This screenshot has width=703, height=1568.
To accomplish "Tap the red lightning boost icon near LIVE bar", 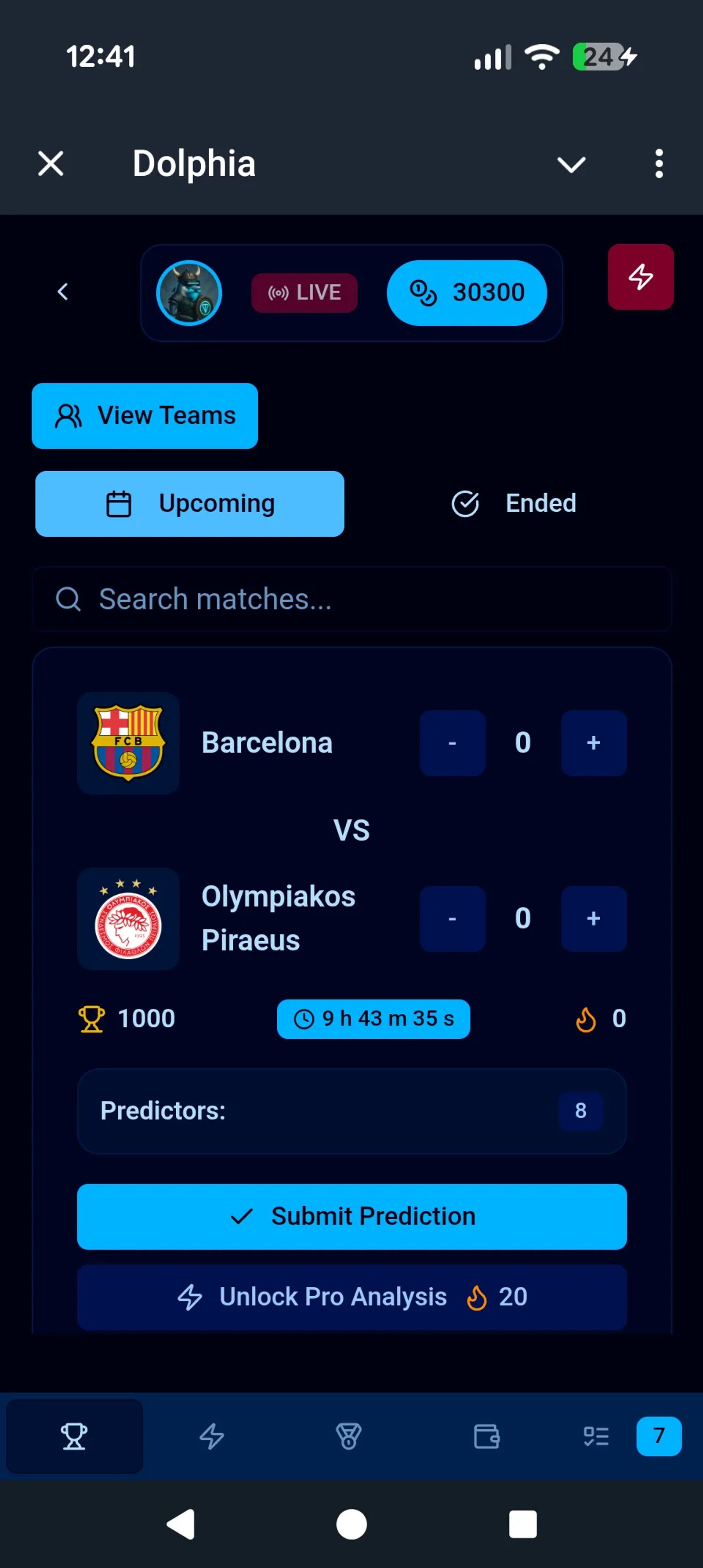I will pyautogui.click(x=640, y=276).
